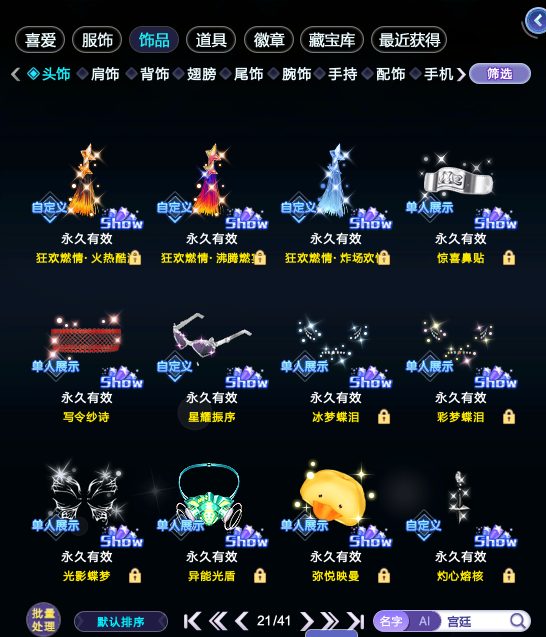The width and height of the screenshot is (546, 637).
Task: Tap the lock icon on 光影蝶梦
Action: tap(135, 576)
